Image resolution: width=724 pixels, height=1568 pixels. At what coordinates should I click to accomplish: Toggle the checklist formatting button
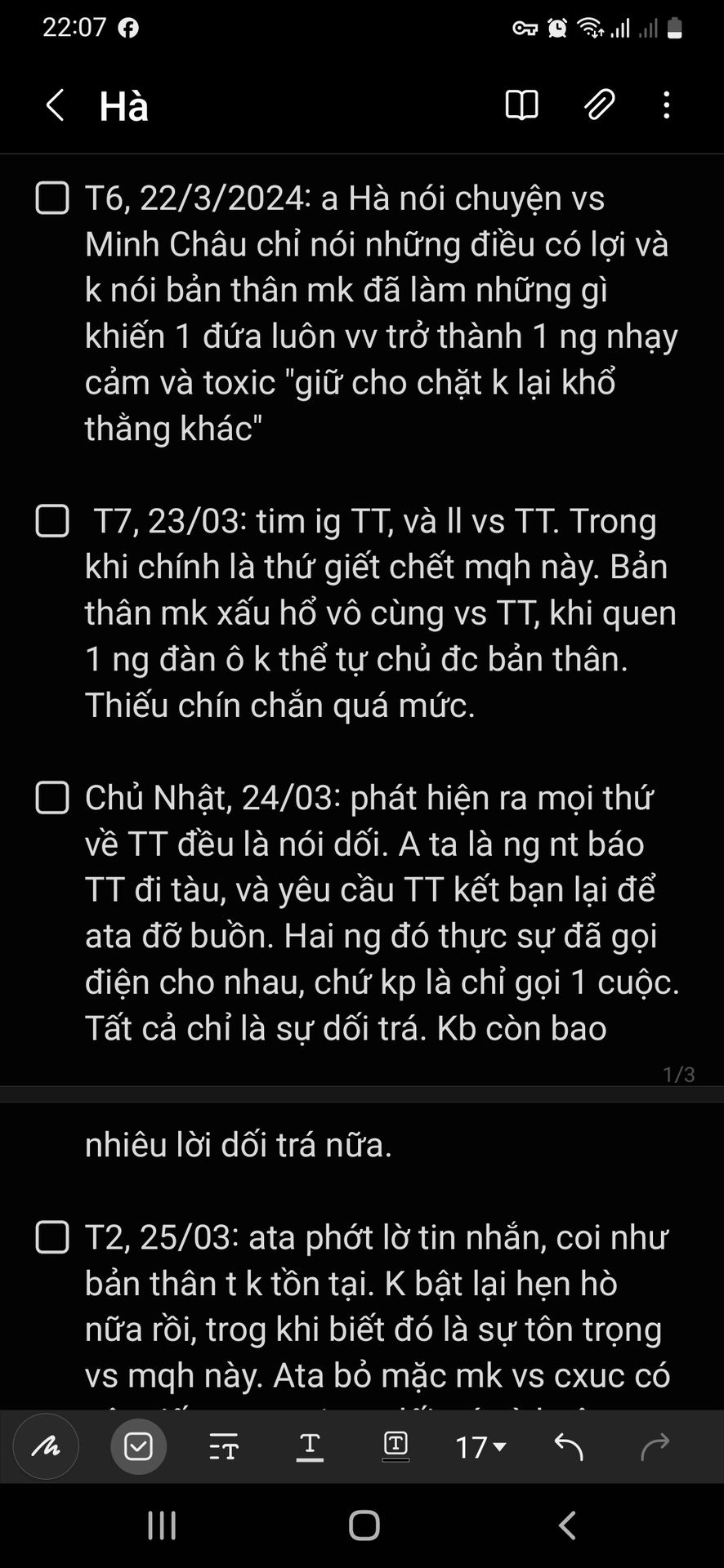138,1446
